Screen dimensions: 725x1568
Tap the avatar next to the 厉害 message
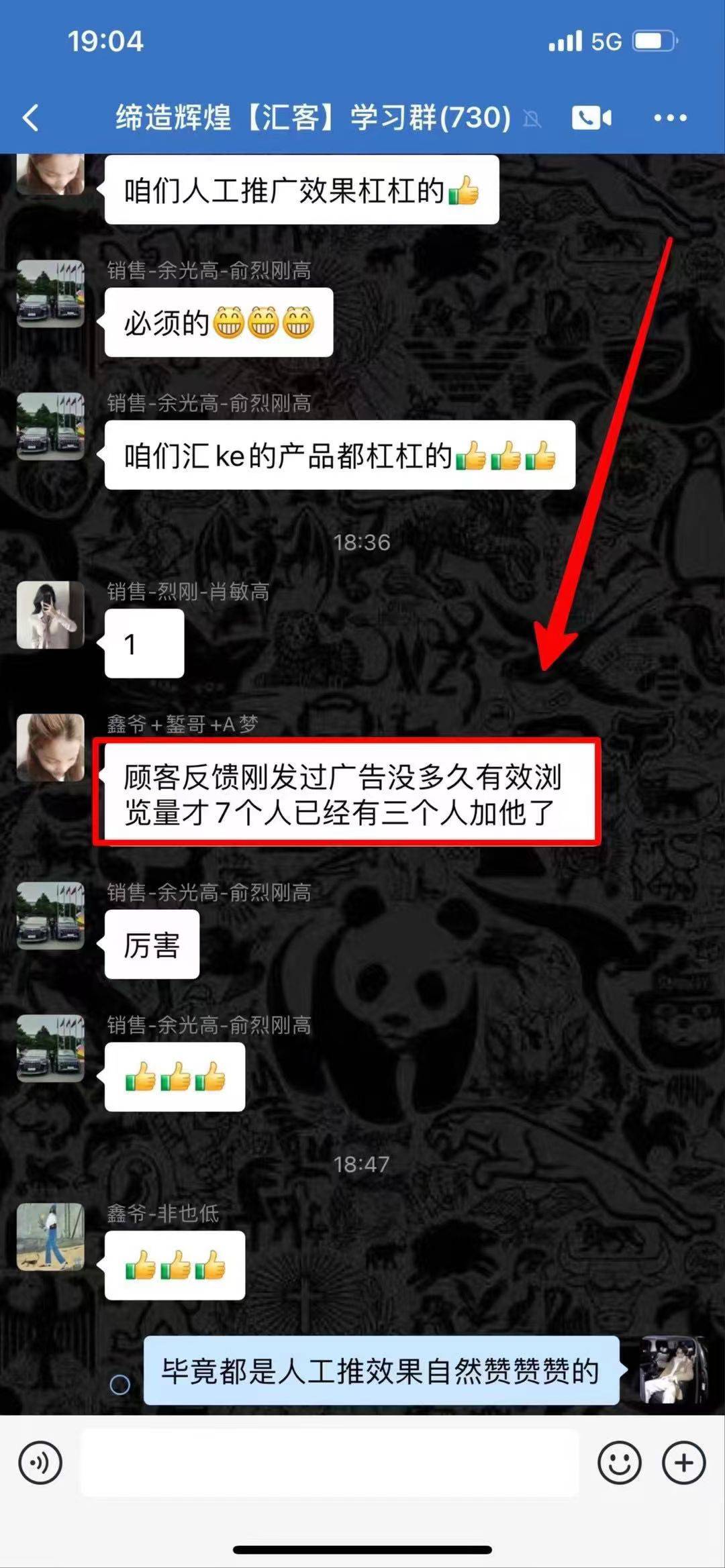coord(50,915)
